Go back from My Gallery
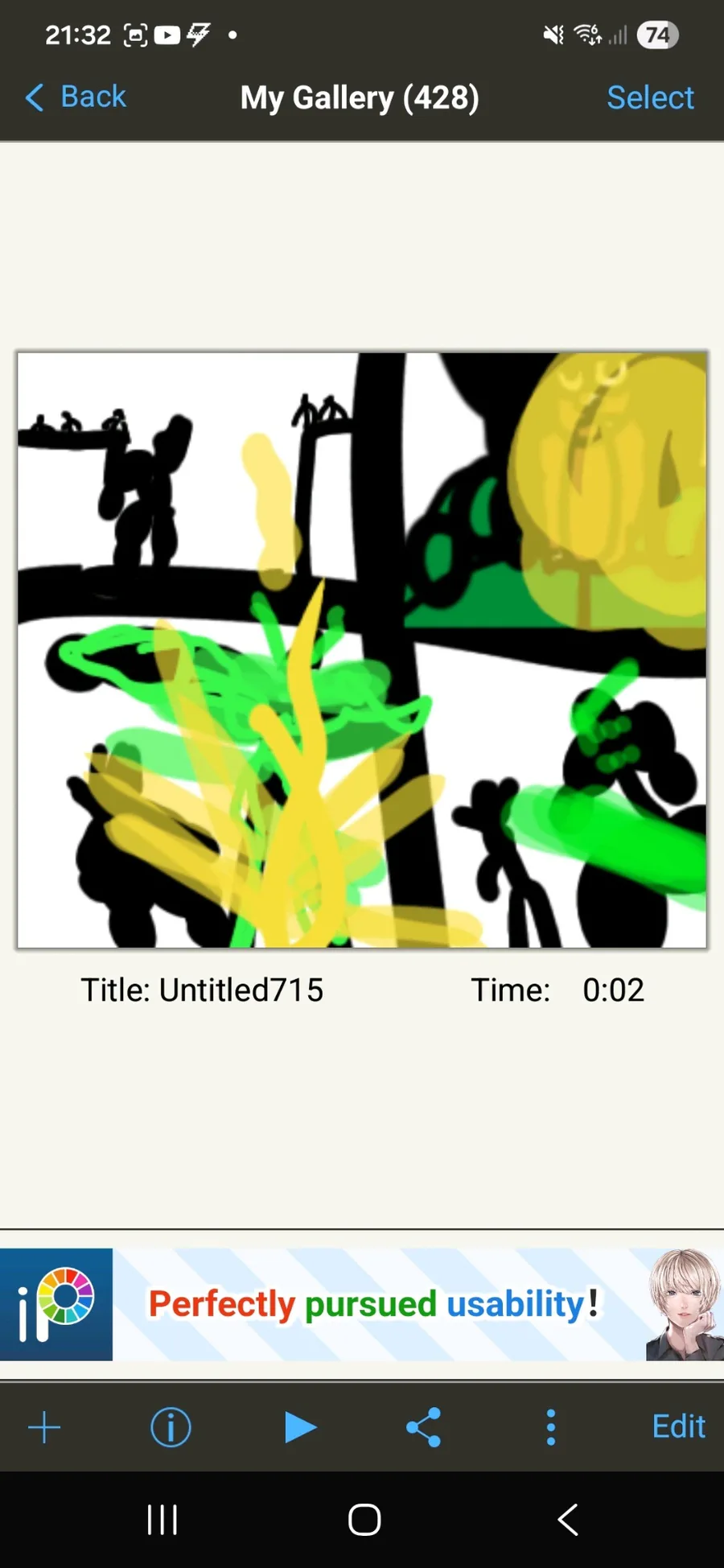Screen dimensions: 724x1568 76,97
